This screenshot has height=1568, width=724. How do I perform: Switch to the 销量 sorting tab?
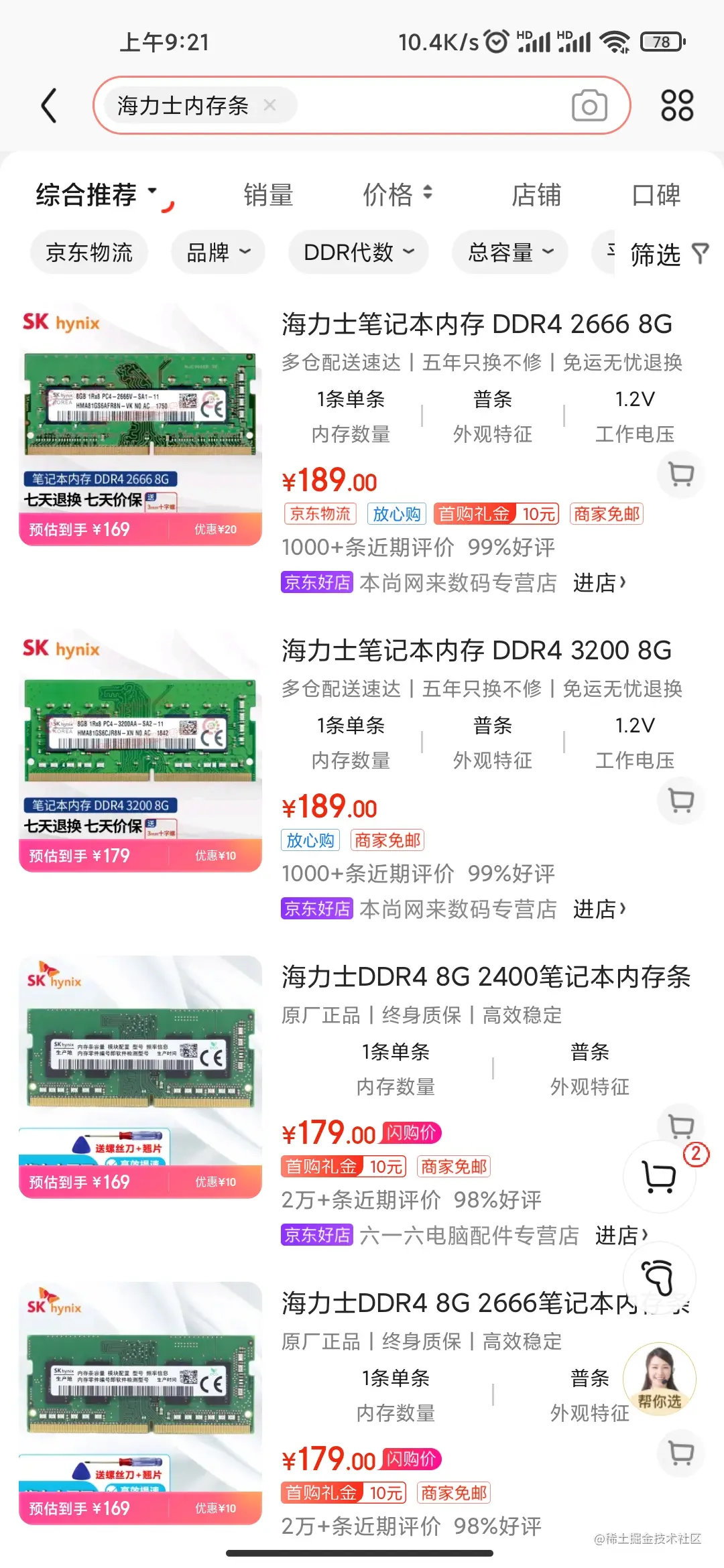267,195
